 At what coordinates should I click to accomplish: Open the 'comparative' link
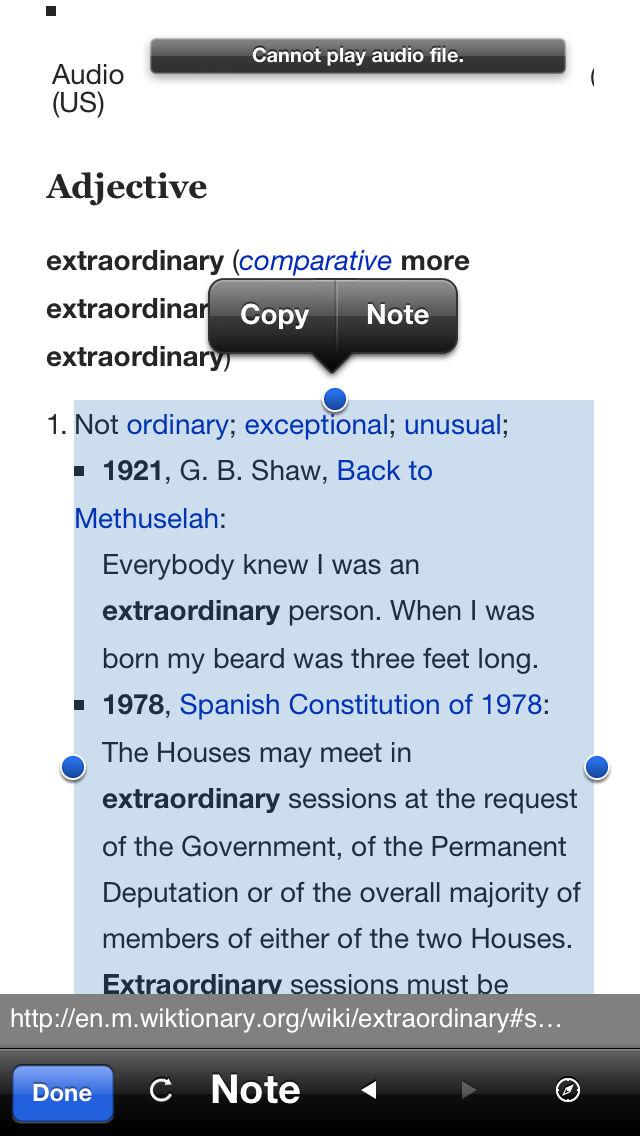[x=315, y=261]
